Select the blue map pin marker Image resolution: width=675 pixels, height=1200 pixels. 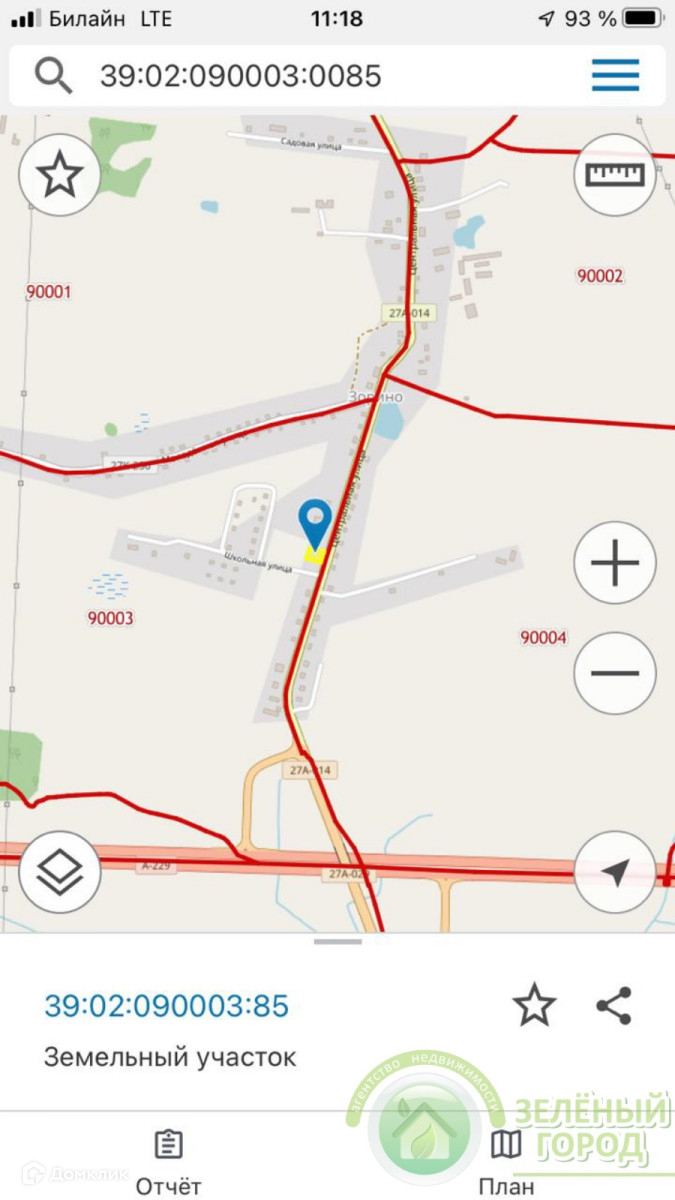[x=315, y=522]
